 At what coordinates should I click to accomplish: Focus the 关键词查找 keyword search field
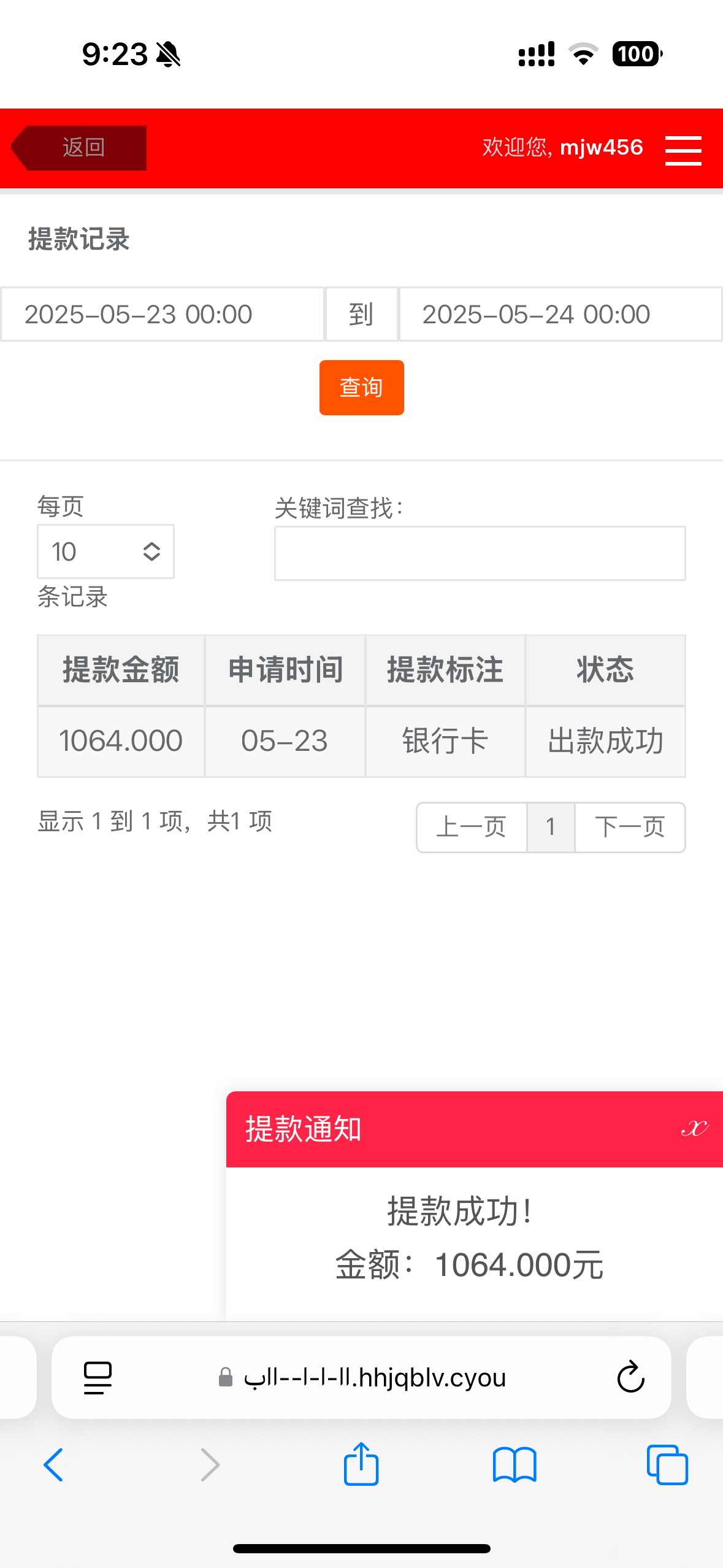point(480,553)
